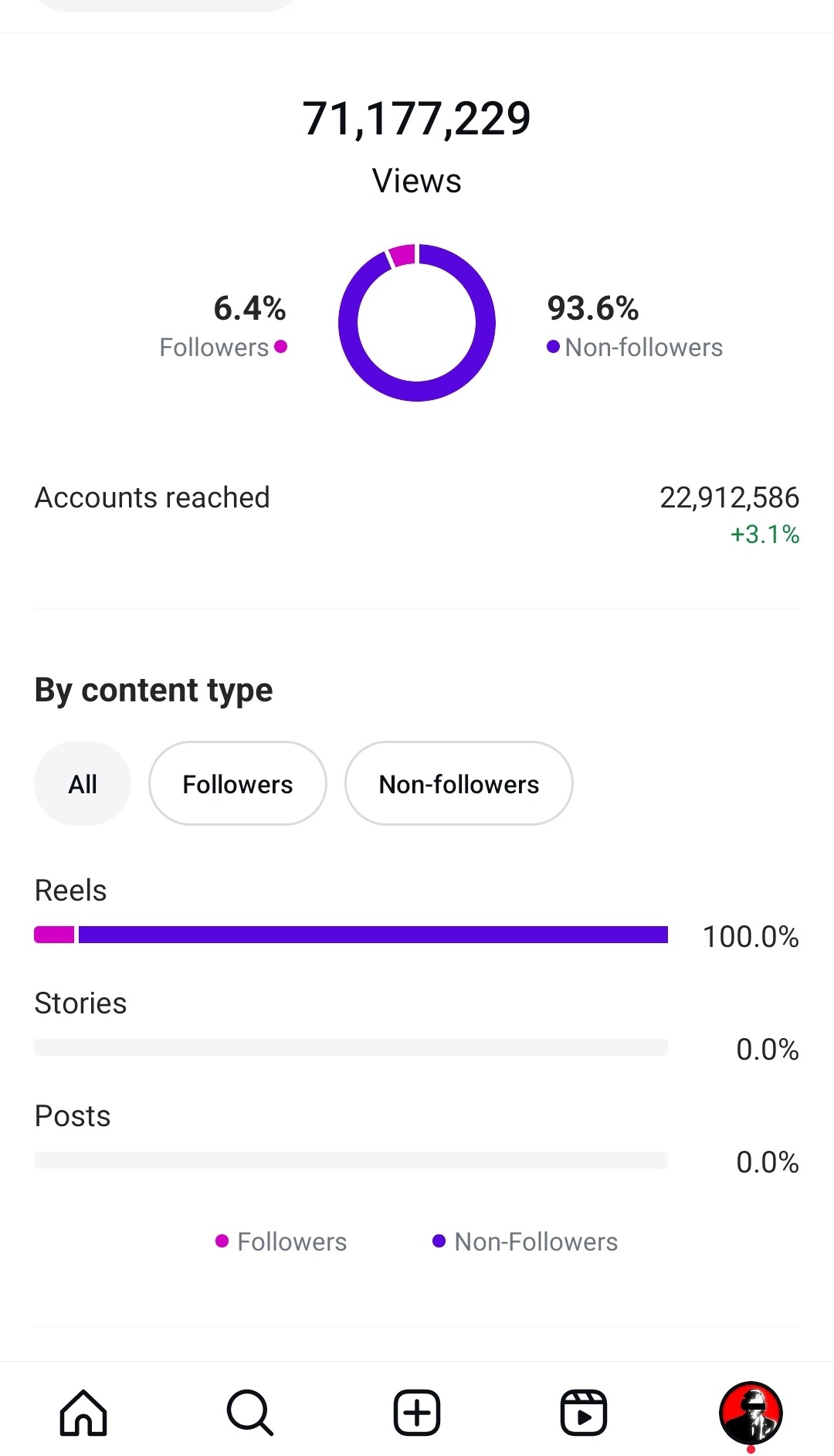Open the profile tab avatar
Screen dimensions: 834x1456
pos(751,1413)
